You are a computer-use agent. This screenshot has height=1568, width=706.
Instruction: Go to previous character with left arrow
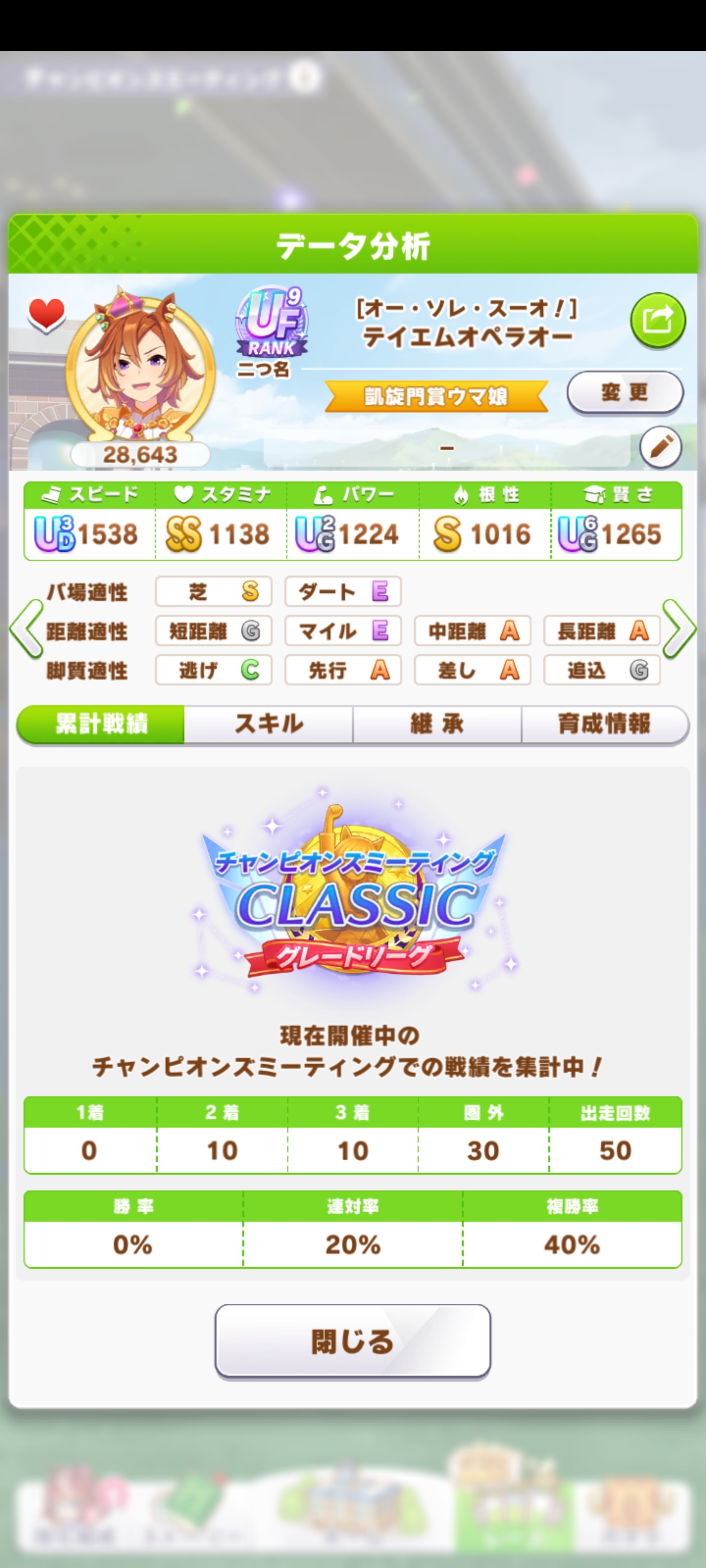25,629
